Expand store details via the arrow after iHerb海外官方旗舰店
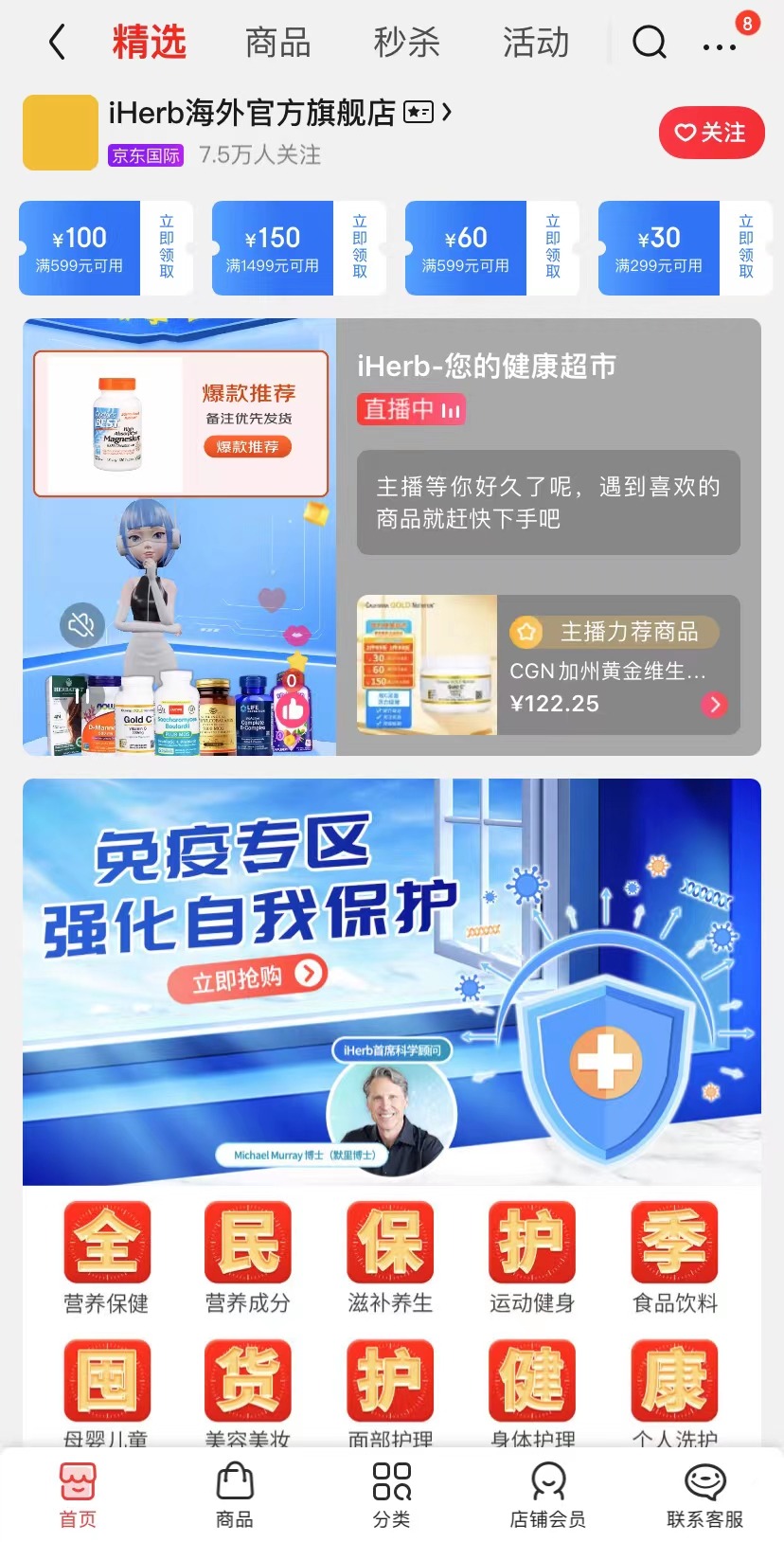Viewport: 784px width, 1542px height. pos(445,112)
